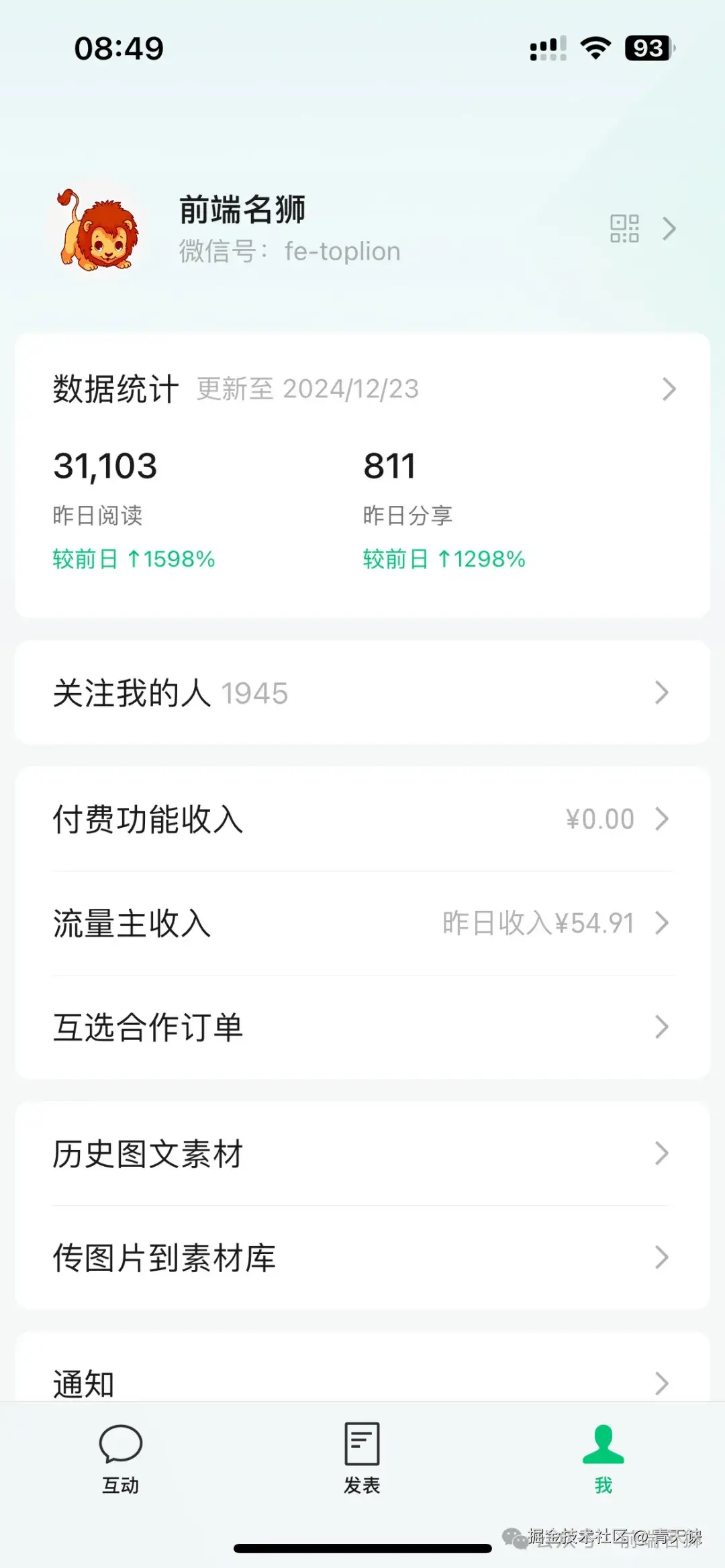Tap the 发表 publish document icon

(361, 1444)
